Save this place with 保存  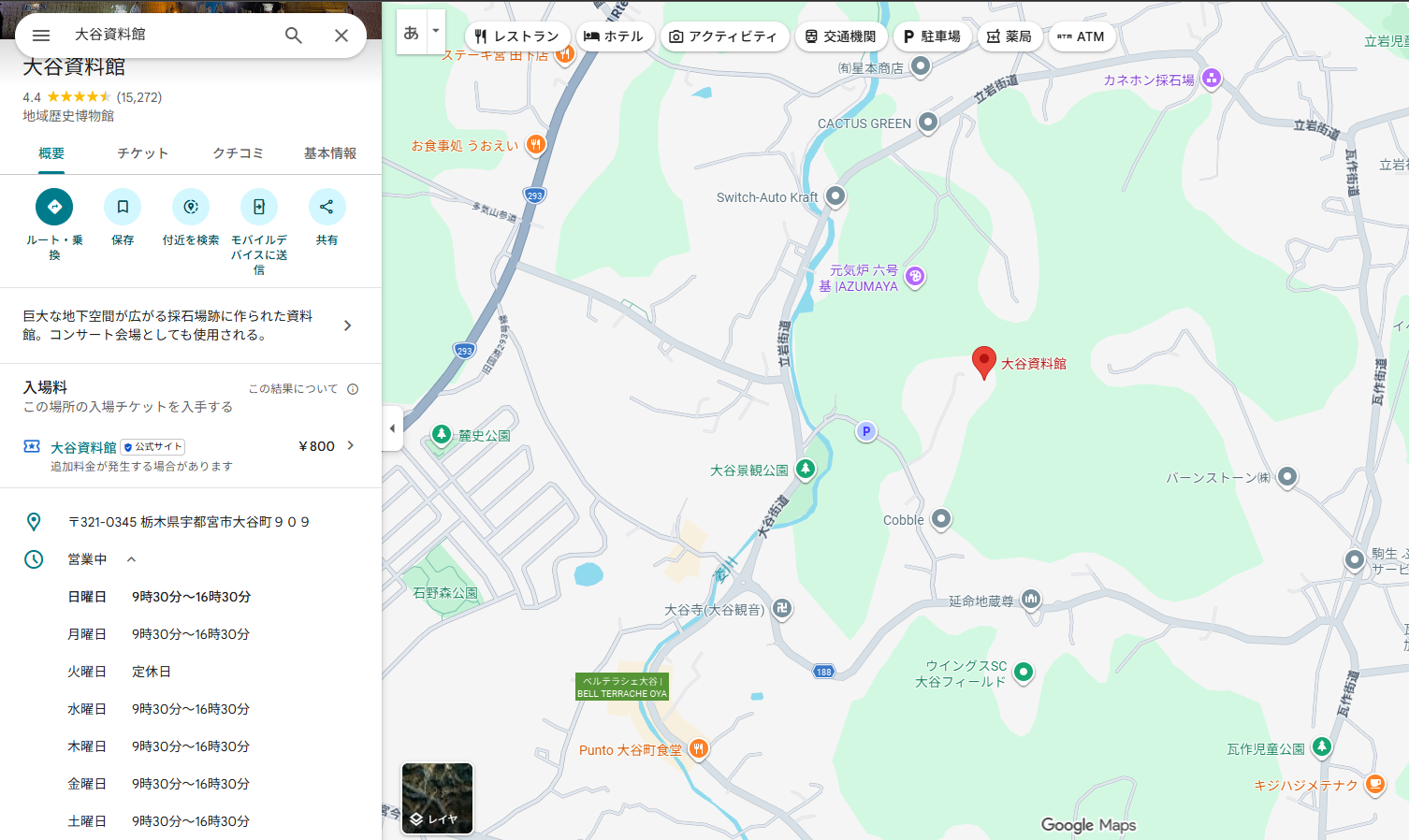123,207
